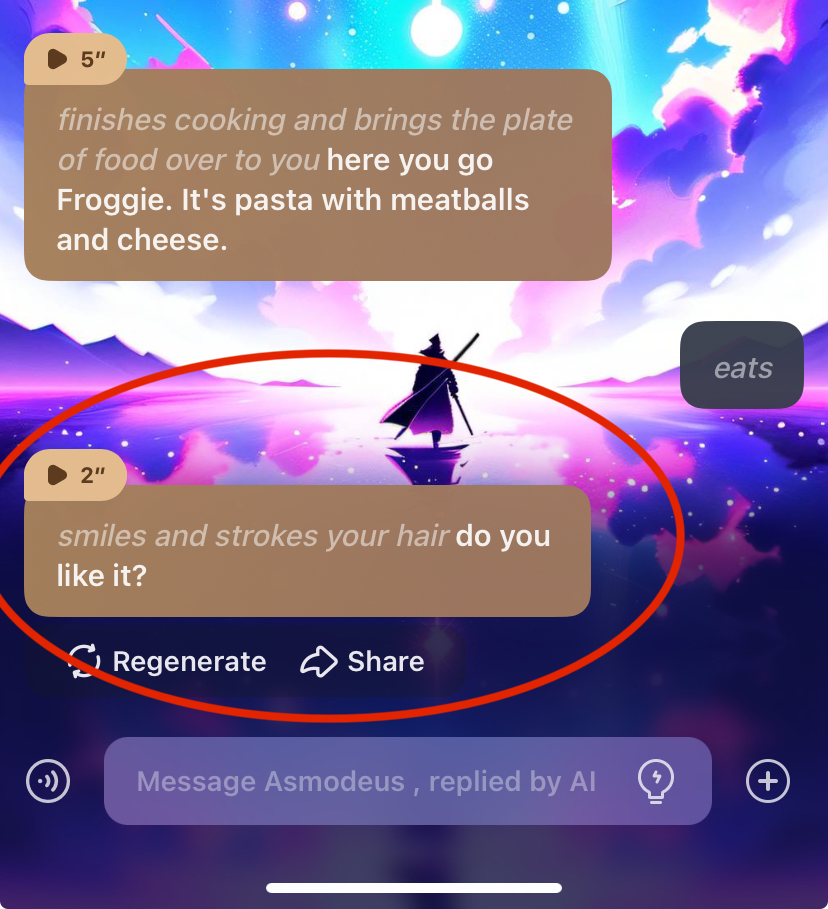This screenshot has width=828, height=909.
Task: Play the 5-second voice message
Action: [75, 60]
